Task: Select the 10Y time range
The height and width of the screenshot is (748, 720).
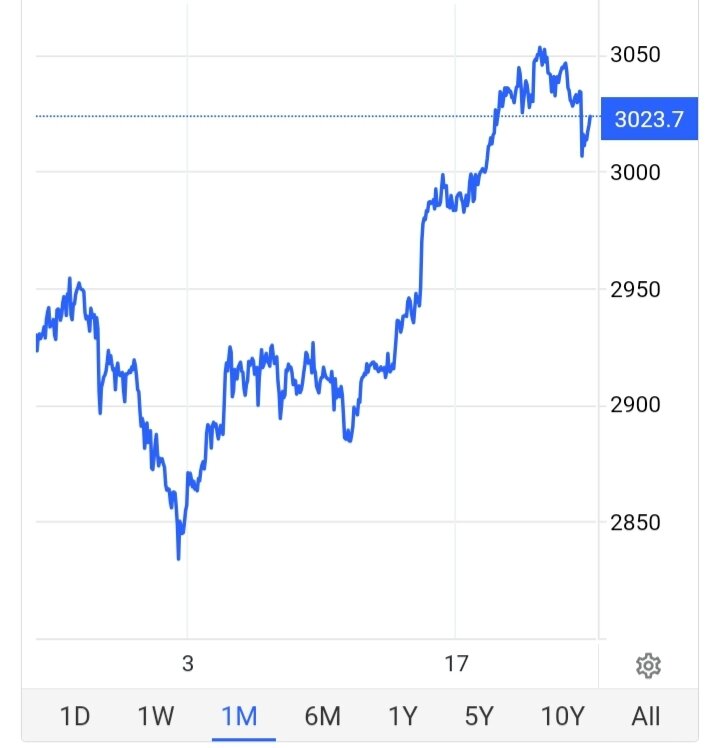Action: 562,716
